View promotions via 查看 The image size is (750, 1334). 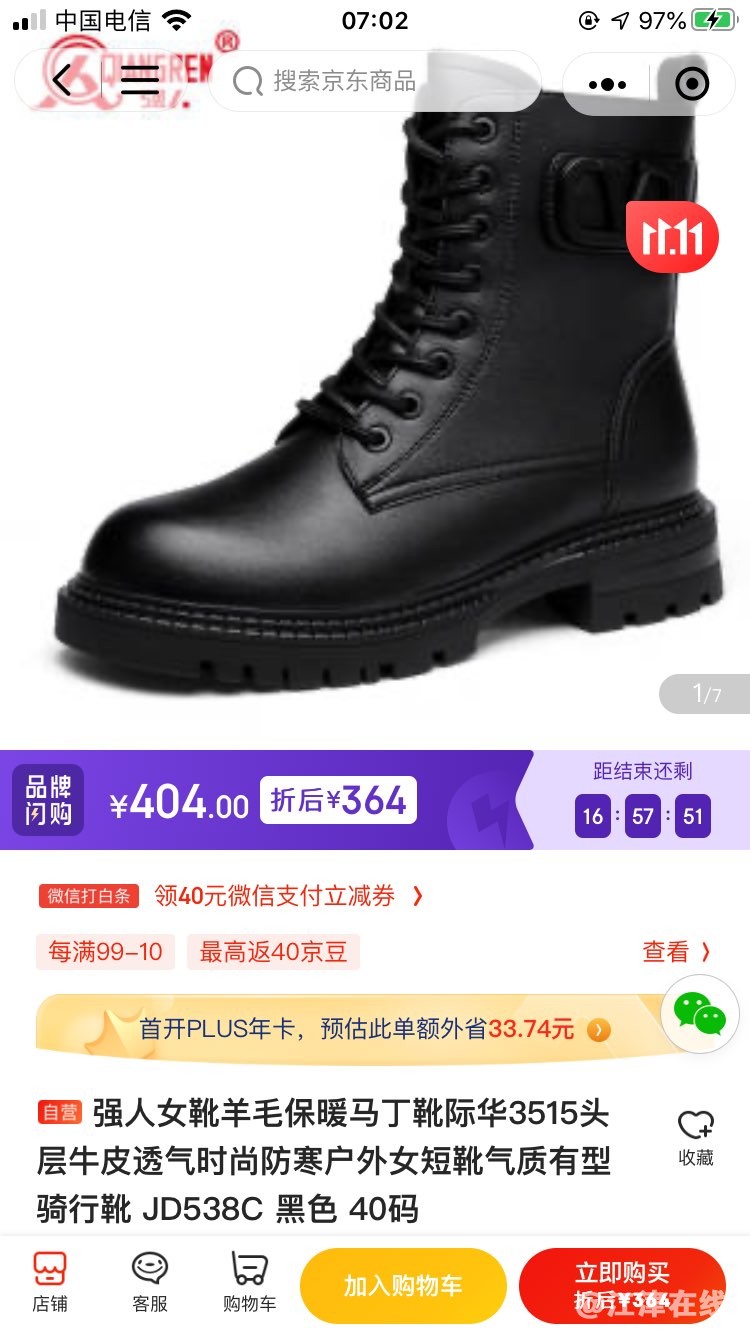coord(676,952)
